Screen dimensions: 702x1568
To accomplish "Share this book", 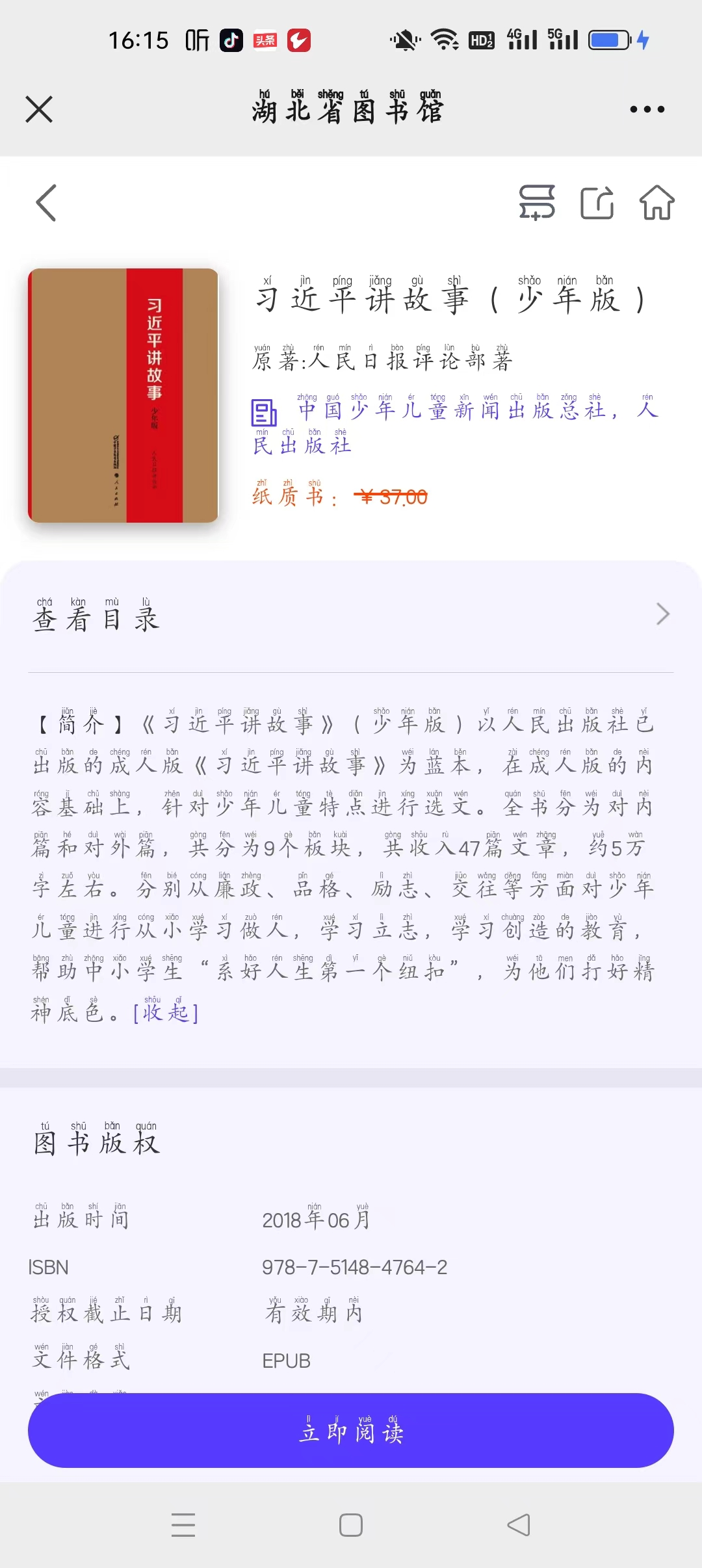I will click(597, 202).
